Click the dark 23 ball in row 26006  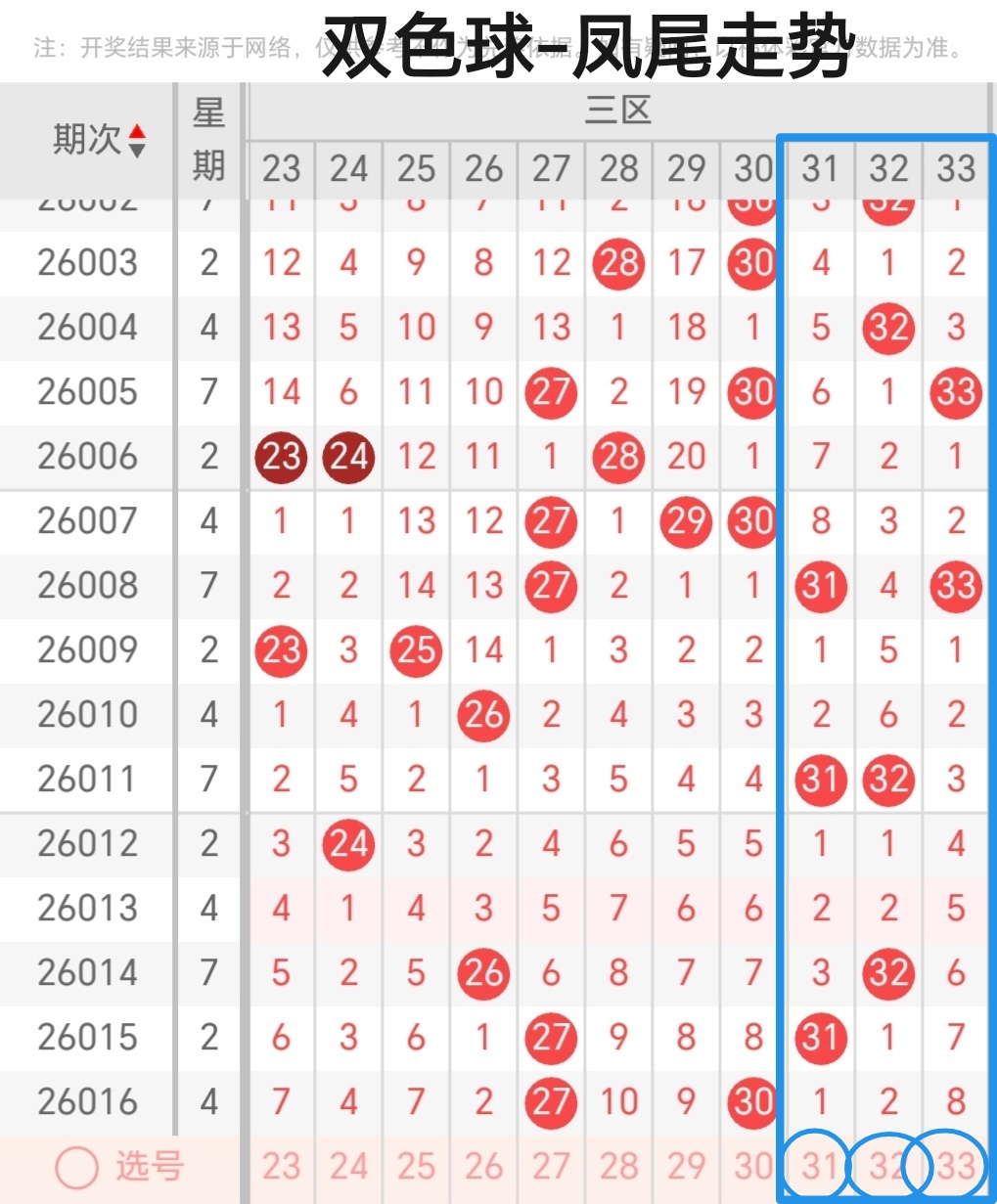(x=281, y=457)
